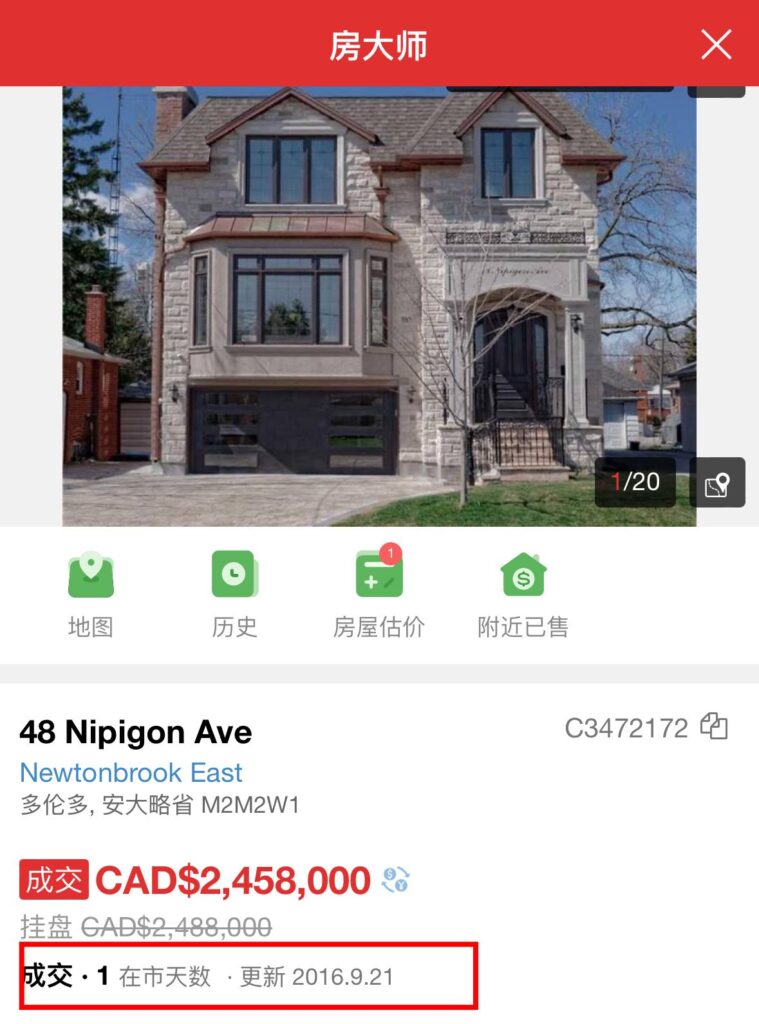Open the photo map icon on the house image
759x1024 pixels.
(x=718, y=483)
